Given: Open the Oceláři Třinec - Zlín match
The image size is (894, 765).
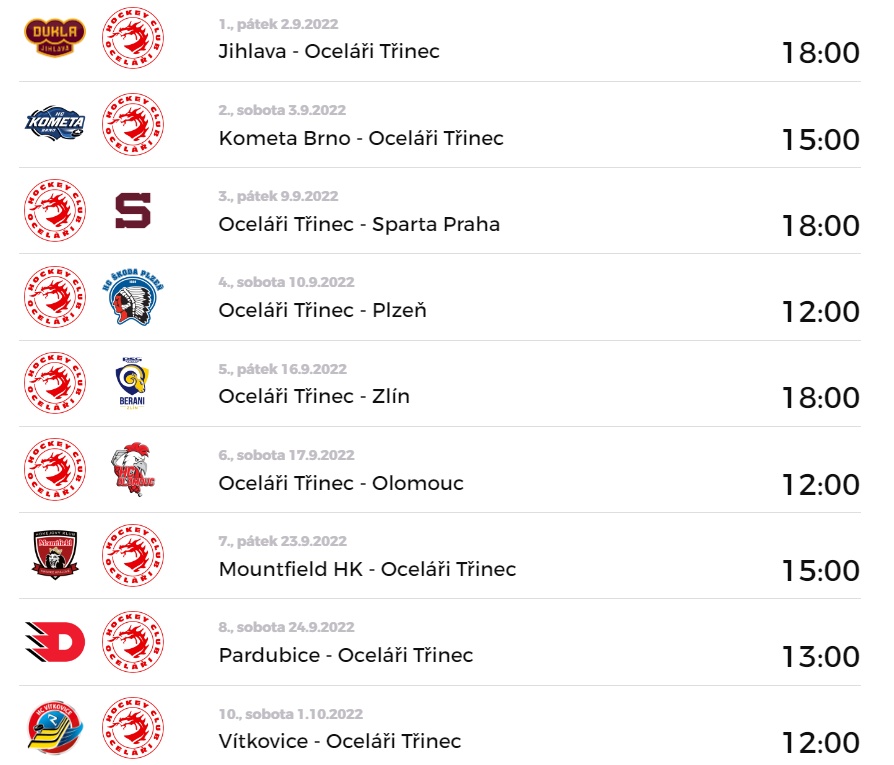Looking at the screenshot, I should coord(314,396).
